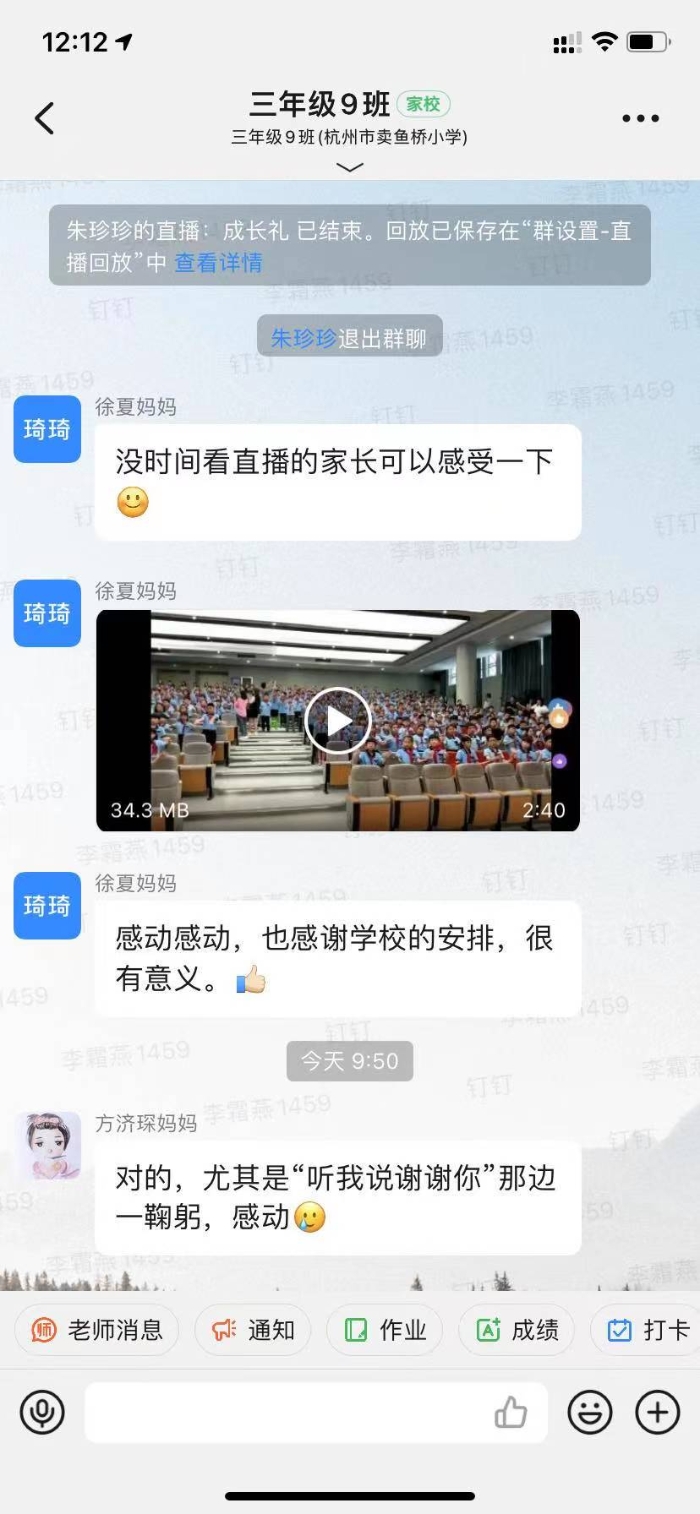
Task: Play the 2:40 video from 徐夏妈妈
Action: [338, 720]
